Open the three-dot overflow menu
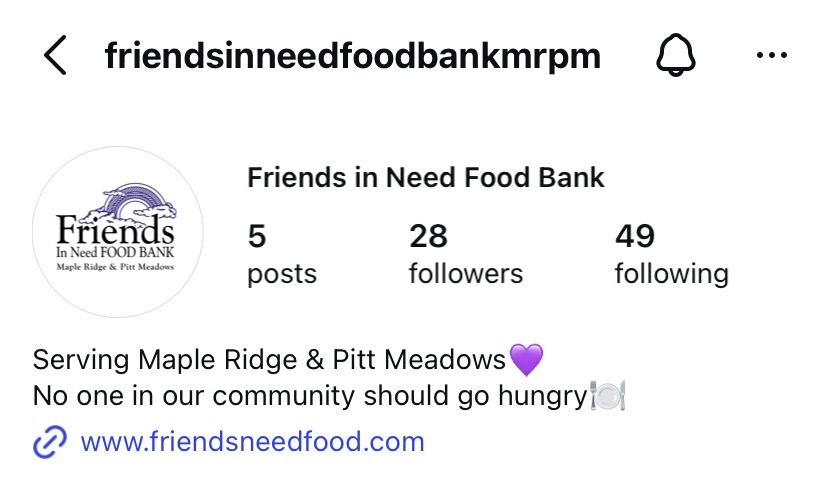 [x=772, y=56]
